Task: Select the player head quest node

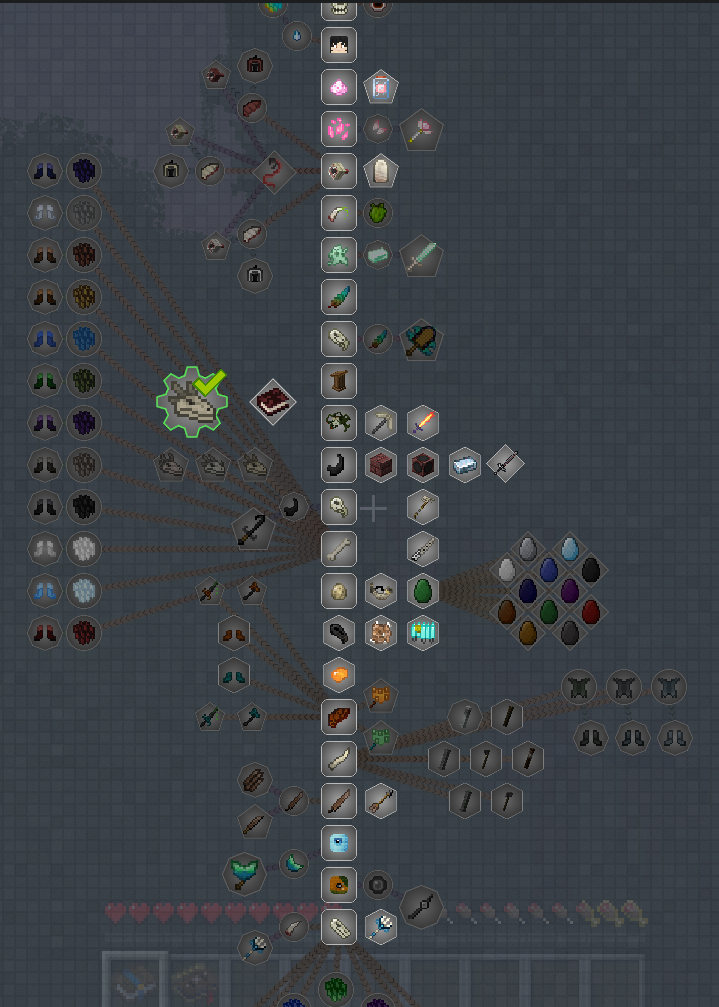Action: [339, 45]
